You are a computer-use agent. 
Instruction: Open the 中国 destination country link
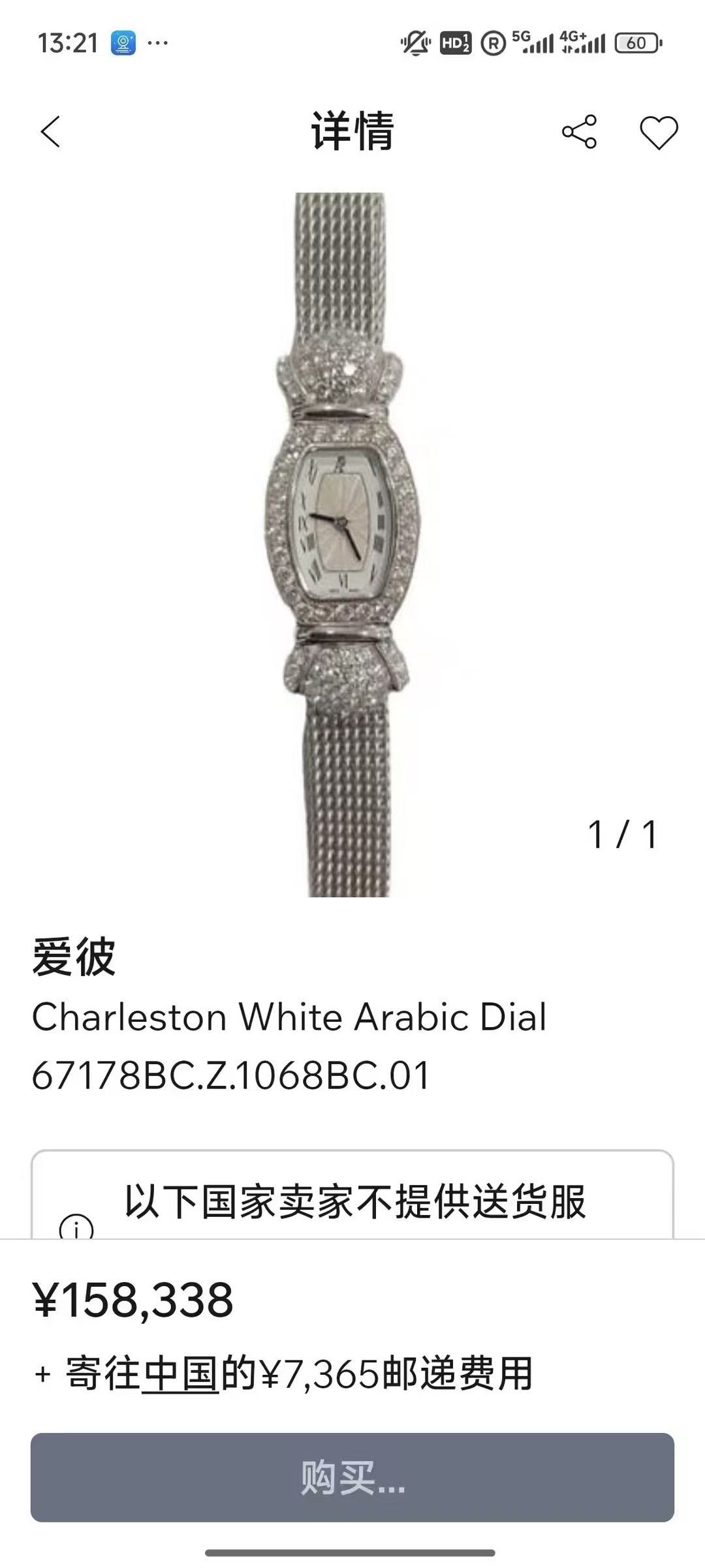click(181, 1374)
